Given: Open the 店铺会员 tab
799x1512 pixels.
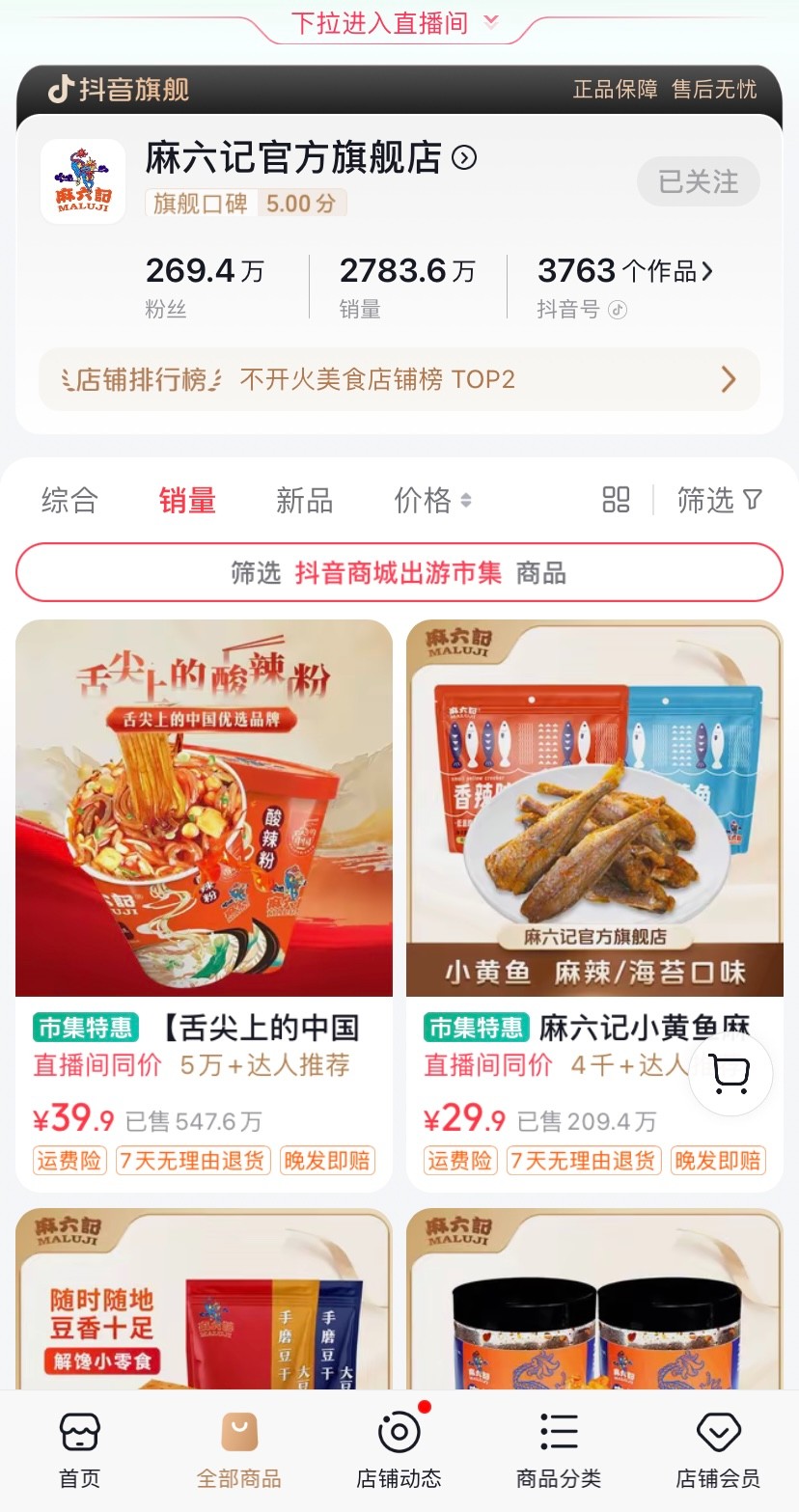Looking at the screenshot, I should pyautogui.click(x=718, y=1450).
